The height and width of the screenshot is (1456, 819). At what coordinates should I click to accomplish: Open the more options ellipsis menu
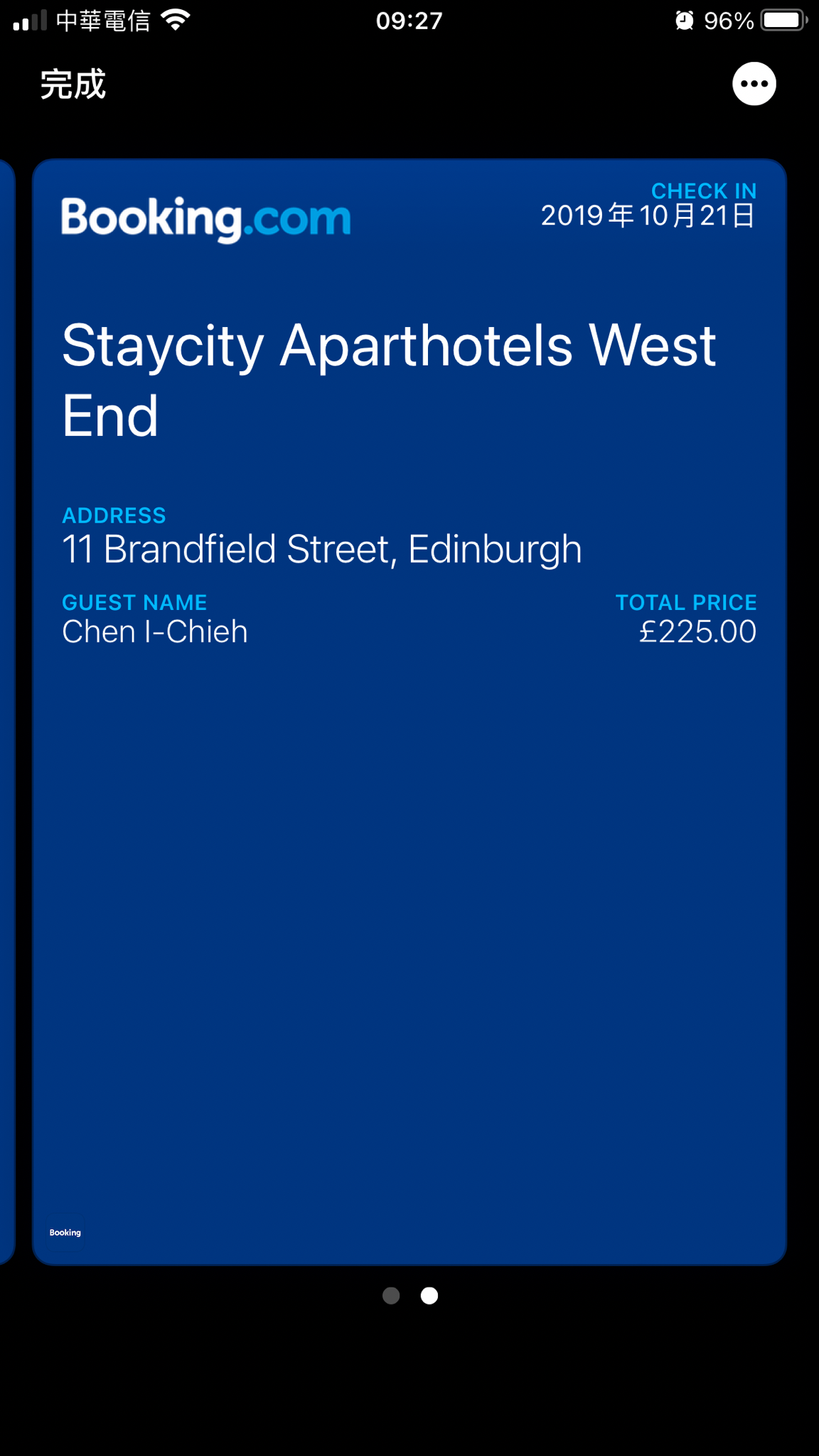pyautogui.click(x=754, y=84)
